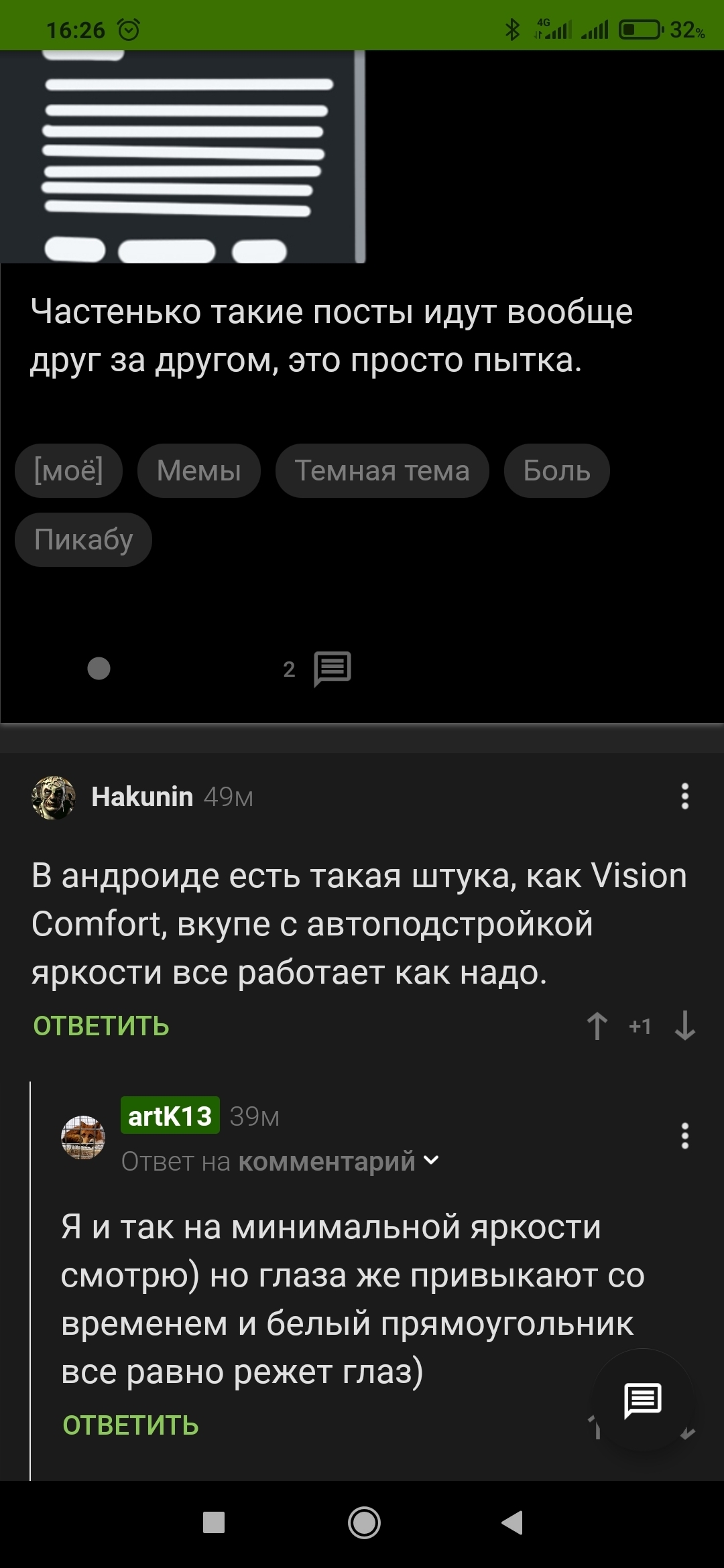Open the [моё] tag
Viewport: 724px width, 1568px height.
click(x=68, y=471)
